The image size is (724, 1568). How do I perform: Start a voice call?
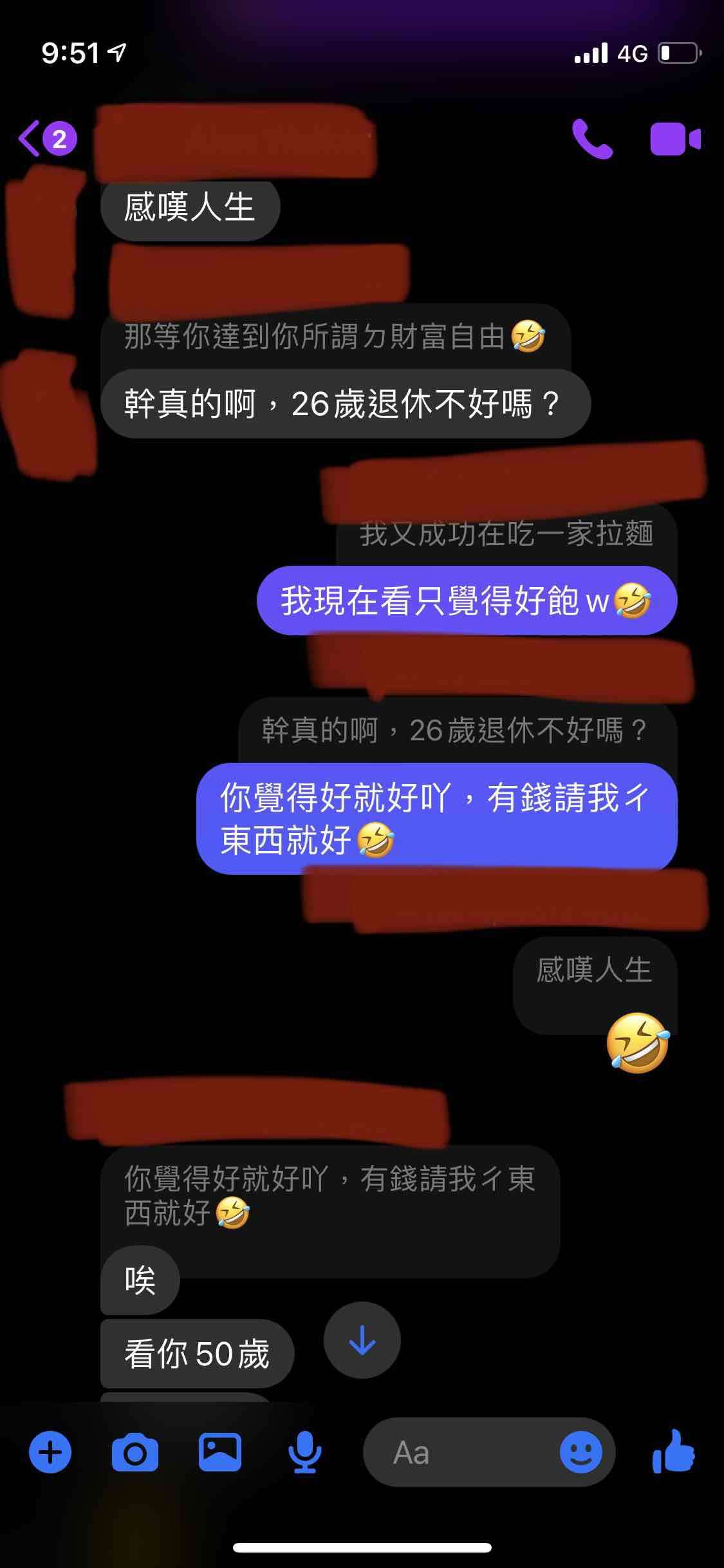[591, 139]
